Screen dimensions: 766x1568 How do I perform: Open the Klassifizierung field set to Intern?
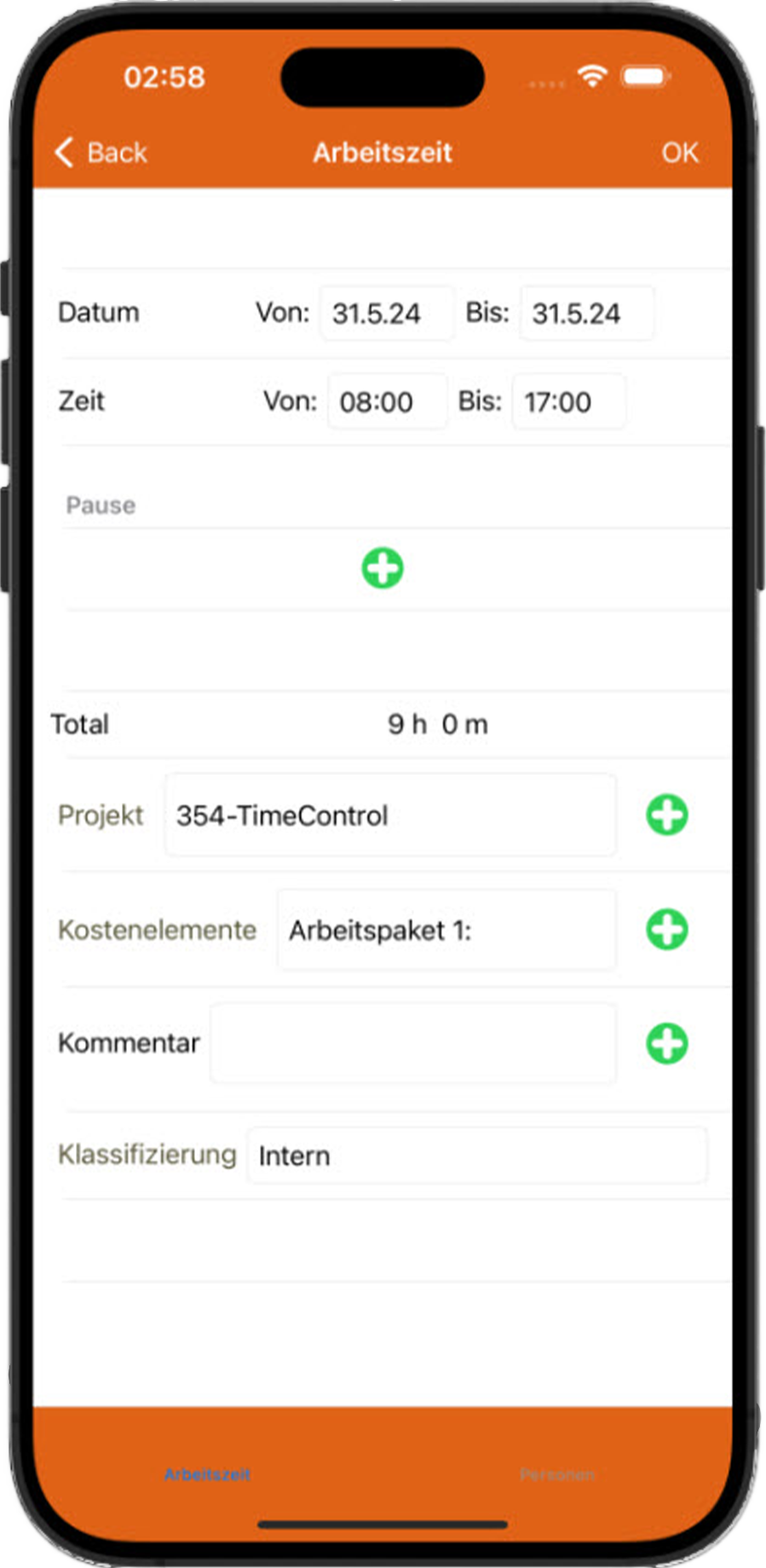pyautogui.click(x=476, y=1156)
